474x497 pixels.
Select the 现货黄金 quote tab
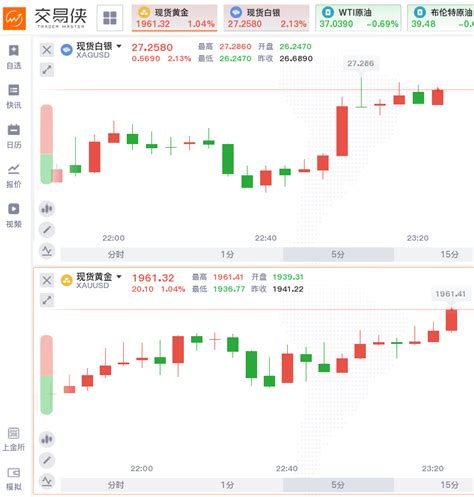[174, 18]
